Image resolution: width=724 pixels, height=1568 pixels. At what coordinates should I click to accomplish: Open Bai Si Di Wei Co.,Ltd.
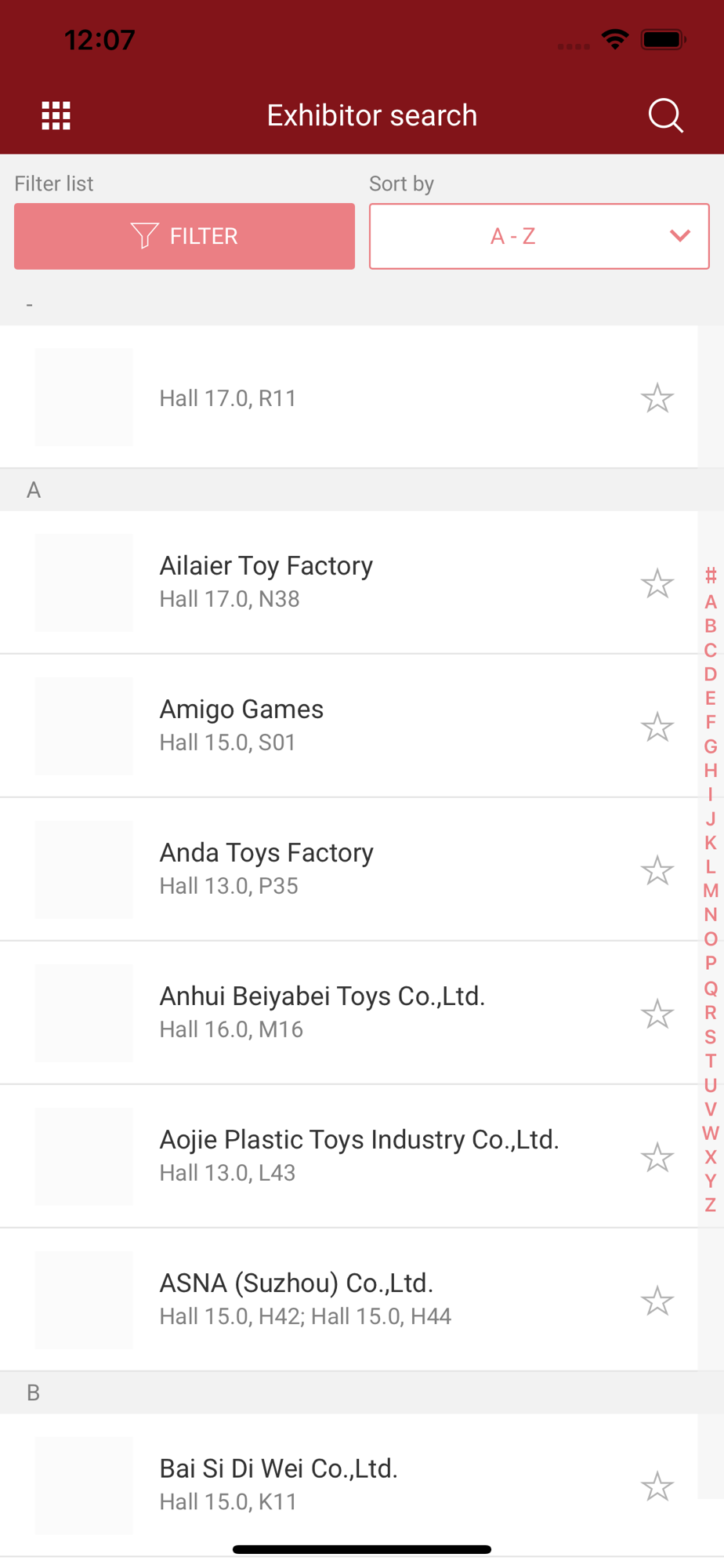(349, 1485)
